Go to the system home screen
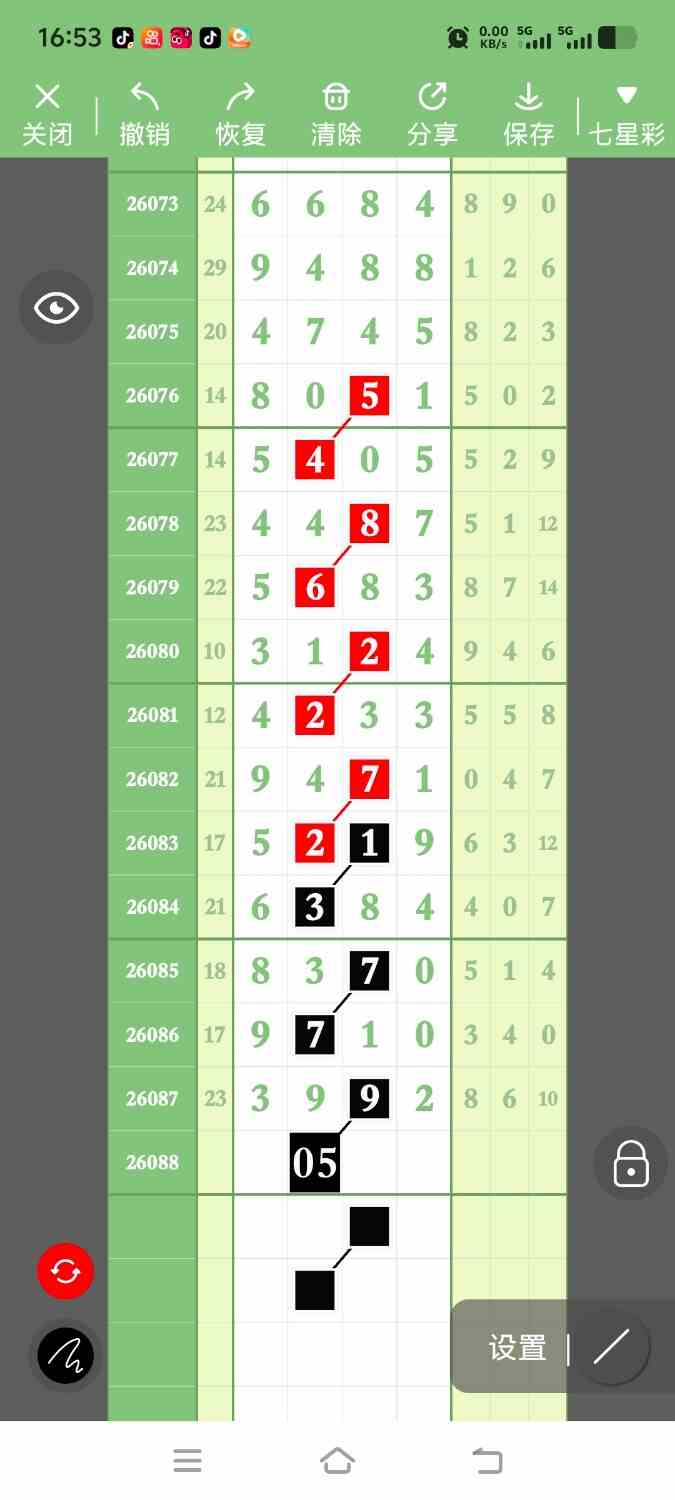The image size is (675, 1500). coord(337,1461)
